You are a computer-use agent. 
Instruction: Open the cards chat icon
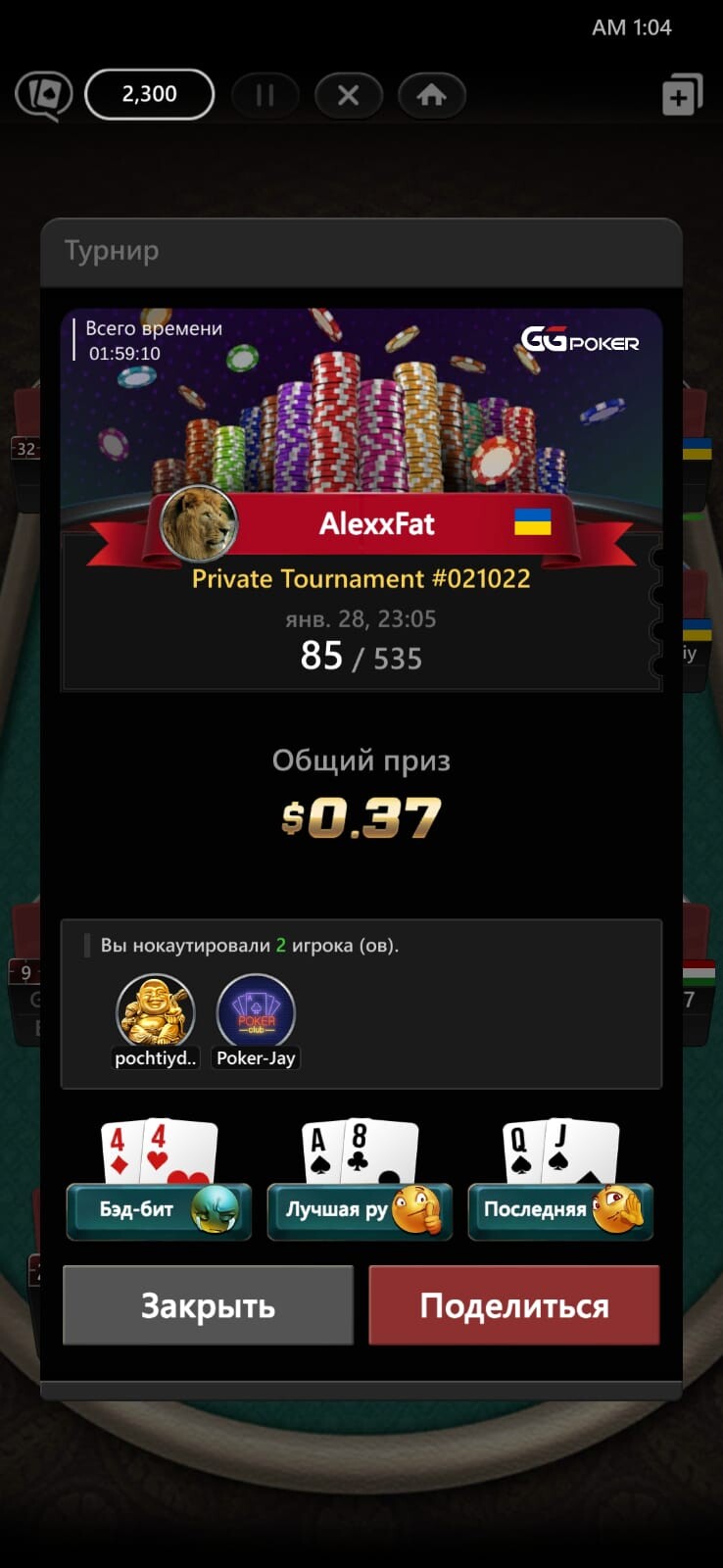pos(44,95)
